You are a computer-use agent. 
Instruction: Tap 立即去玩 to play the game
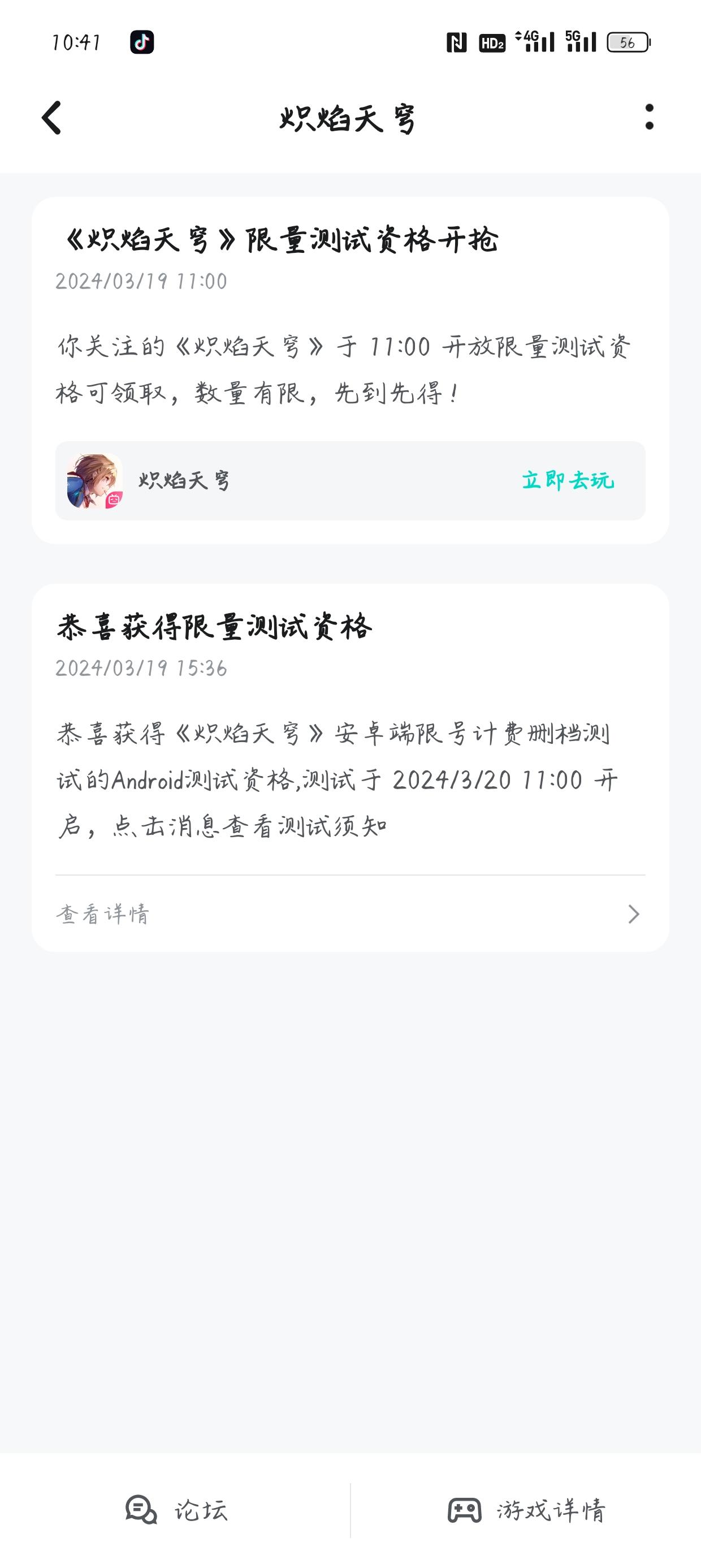pyautogui.click(x=568, y=481)
